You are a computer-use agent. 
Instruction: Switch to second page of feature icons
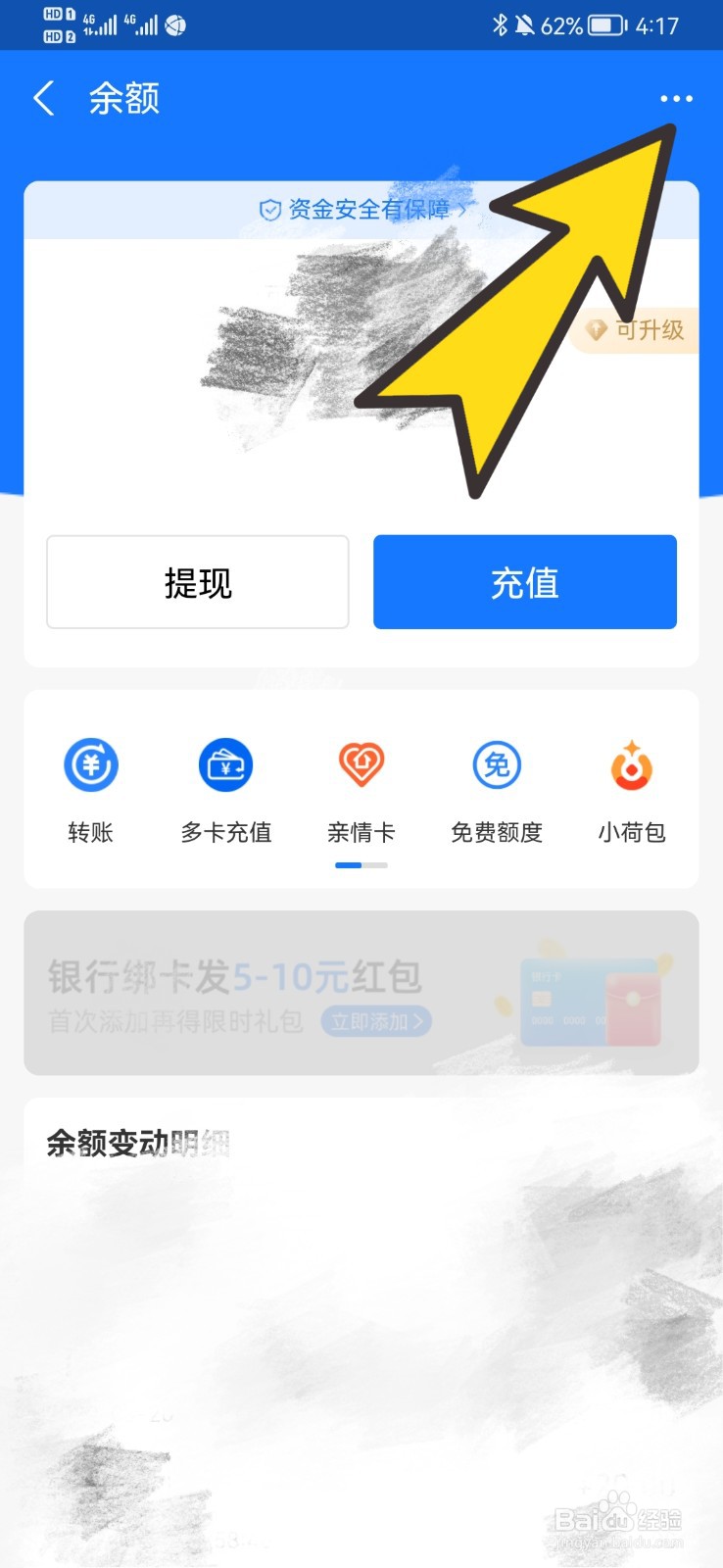tap(377, 866)
